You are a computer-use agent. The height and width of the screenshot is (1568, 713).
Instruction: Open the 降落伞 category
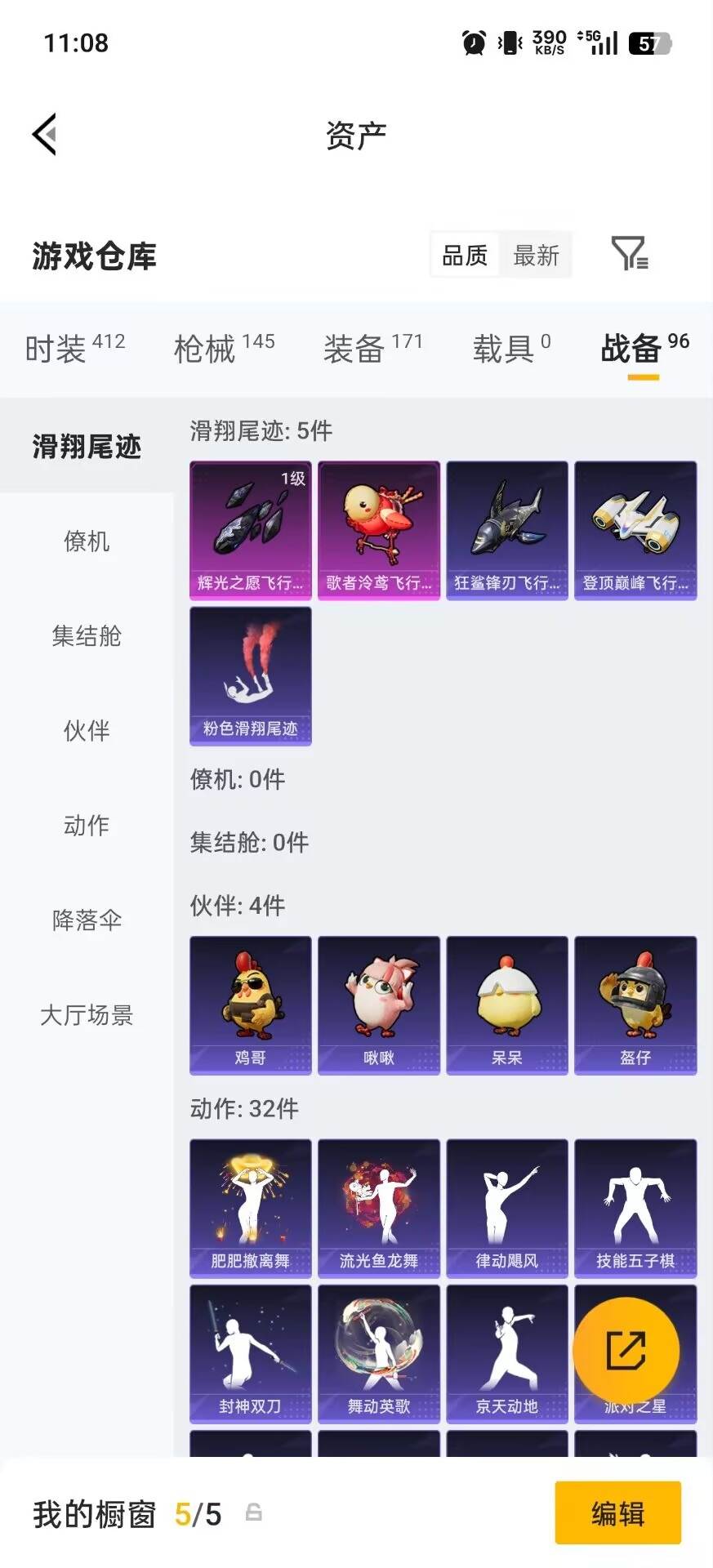tap(87, 921)
